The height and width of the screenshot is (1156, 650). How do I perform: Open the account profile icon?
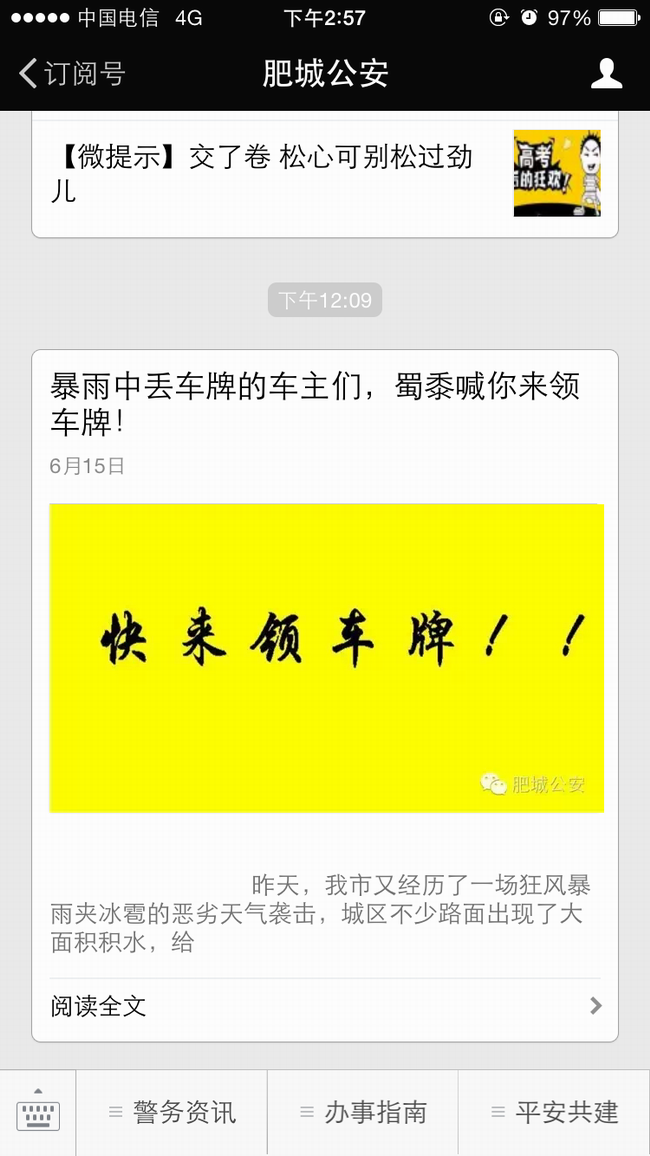[606, 73]
